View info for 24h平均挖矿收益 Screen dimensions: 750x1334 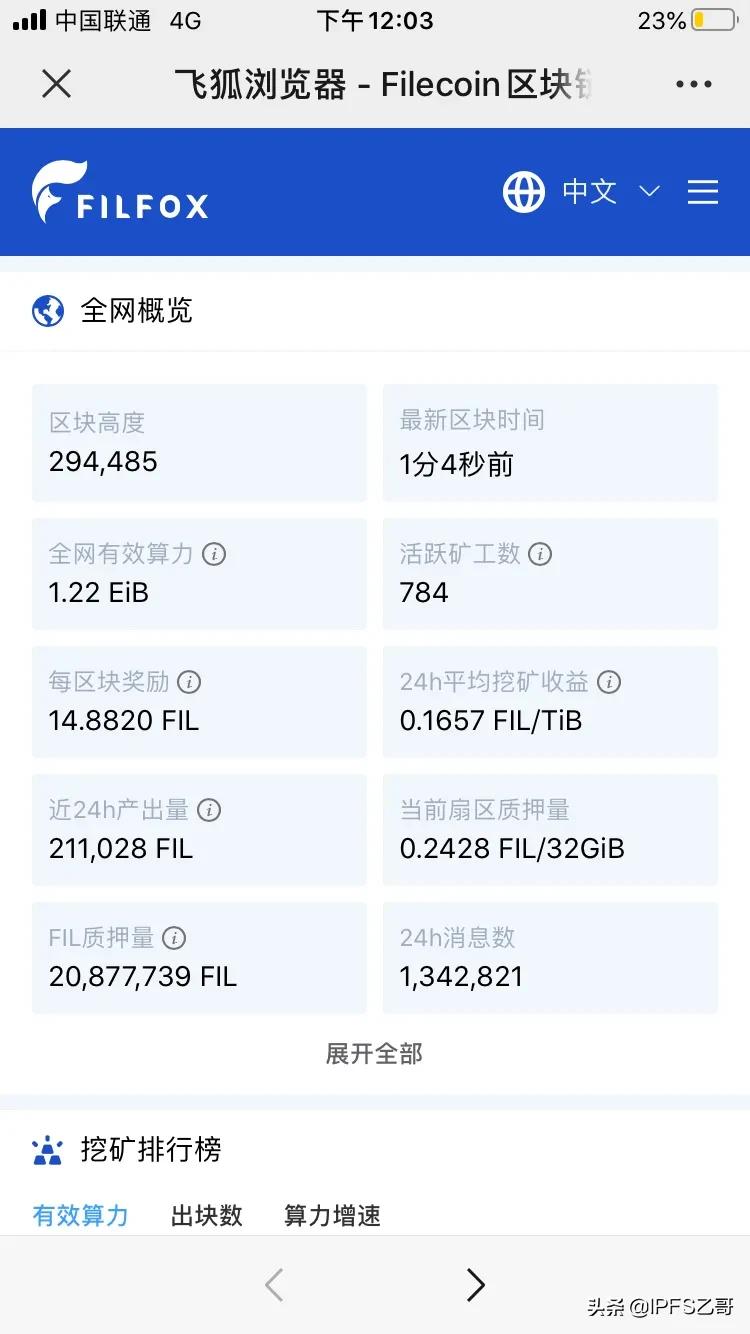(x=609, y=682)
